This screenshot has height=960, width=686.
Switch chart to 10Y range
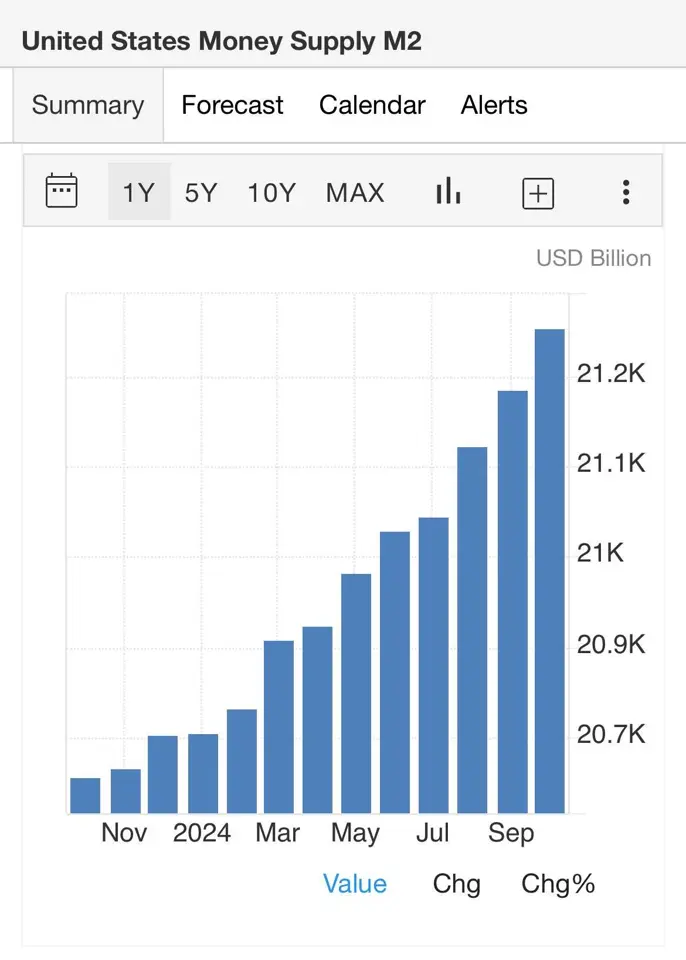[272, 192]
